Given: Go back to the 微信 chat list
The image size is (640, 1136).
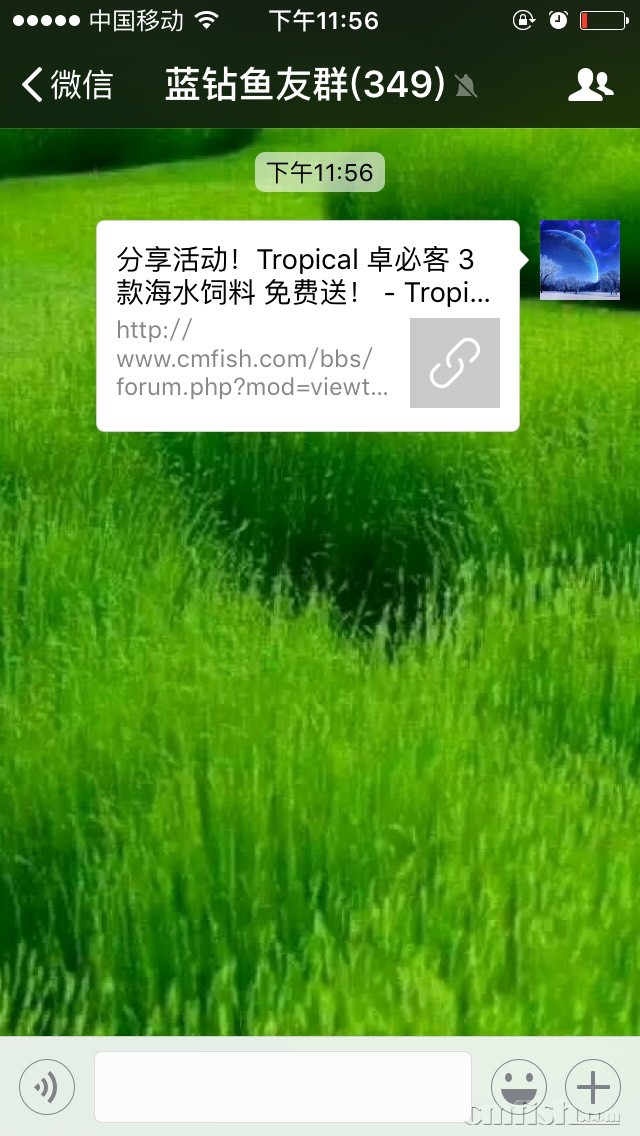Looking at the screenshot, I should 66,85.
